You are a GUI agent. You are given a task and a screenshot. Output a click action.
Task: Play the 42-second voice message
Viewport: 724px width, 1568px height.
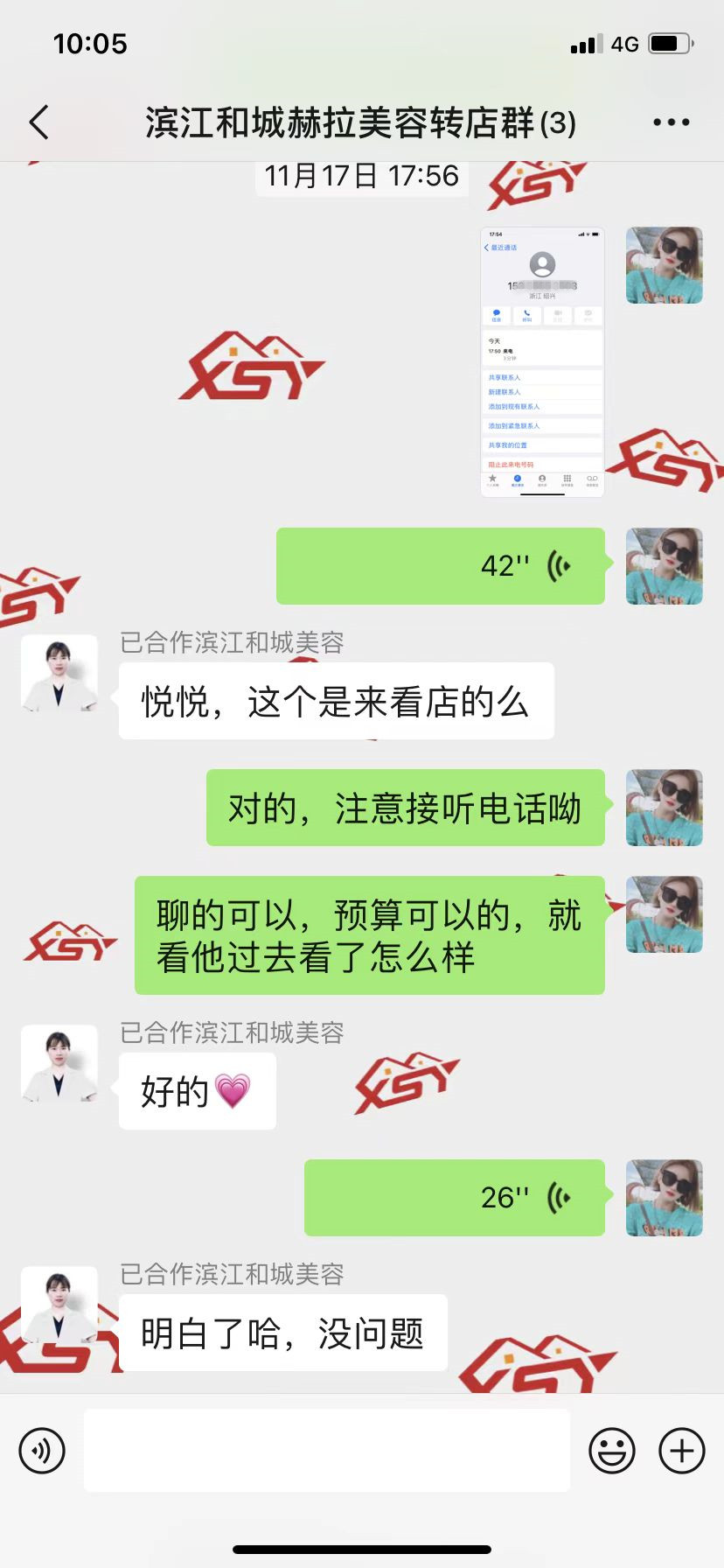click(x=441, y=566)
